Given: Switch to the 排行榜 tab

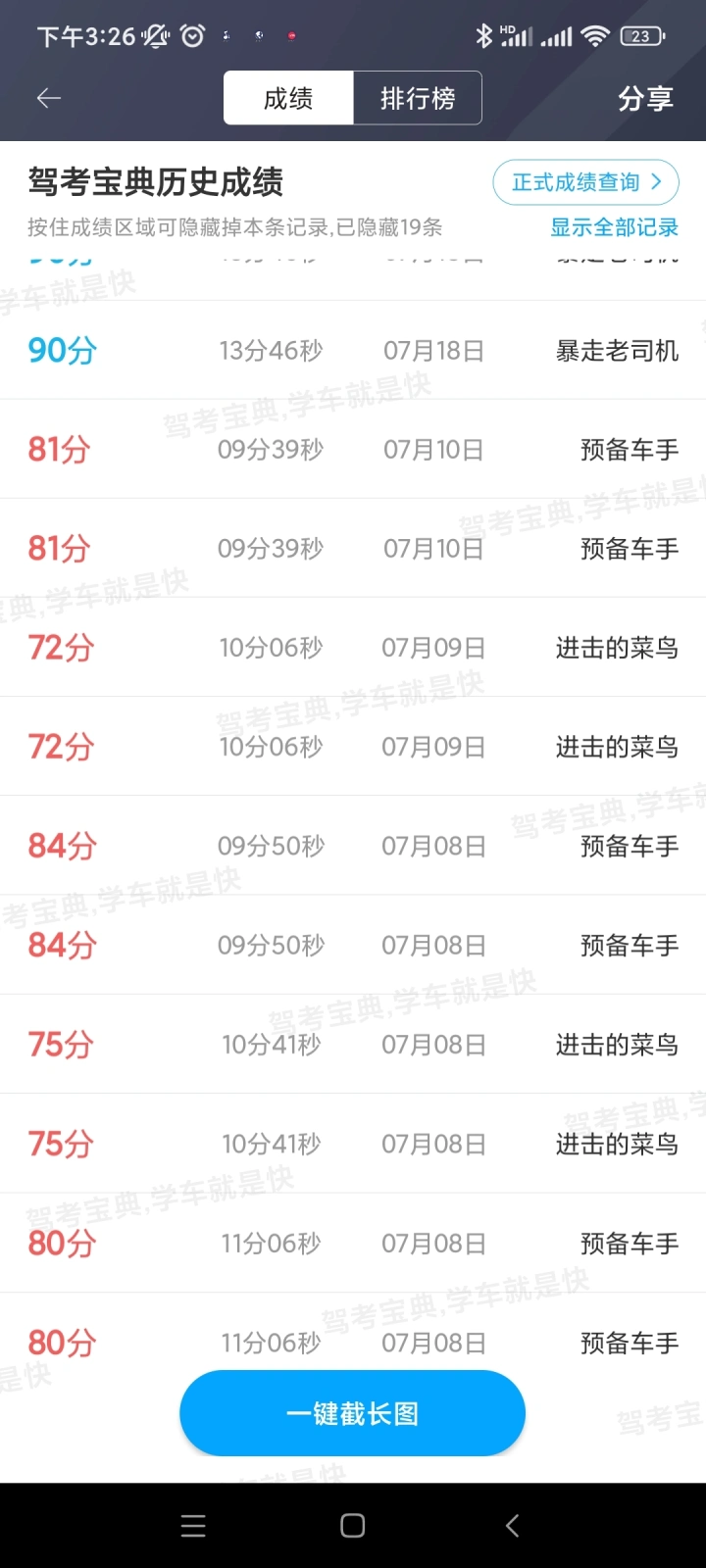Looking at the screenshot, I should [x=418, y=98].
